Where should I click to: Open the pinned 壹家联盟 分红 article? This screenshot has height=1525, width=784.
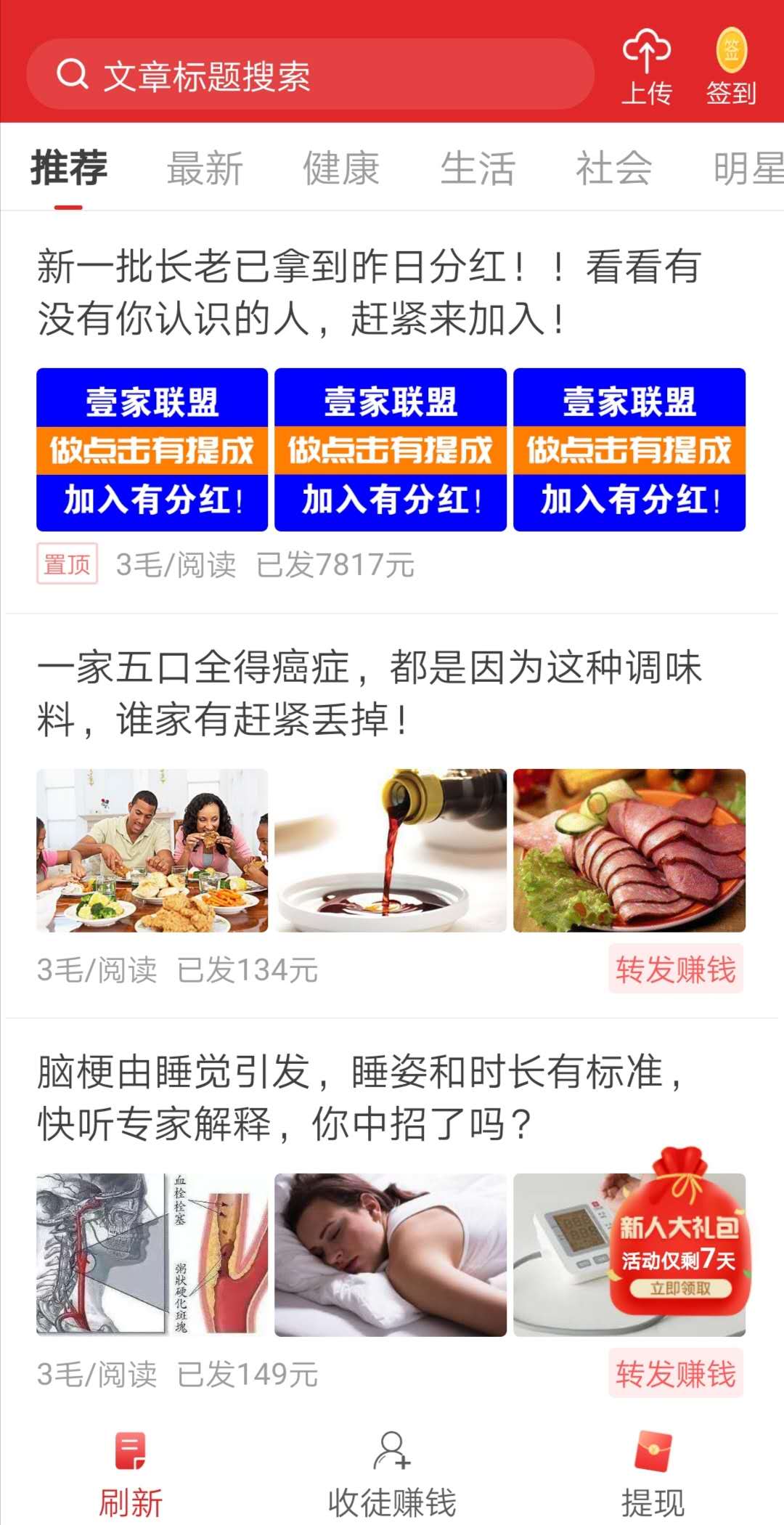point(392,412)
